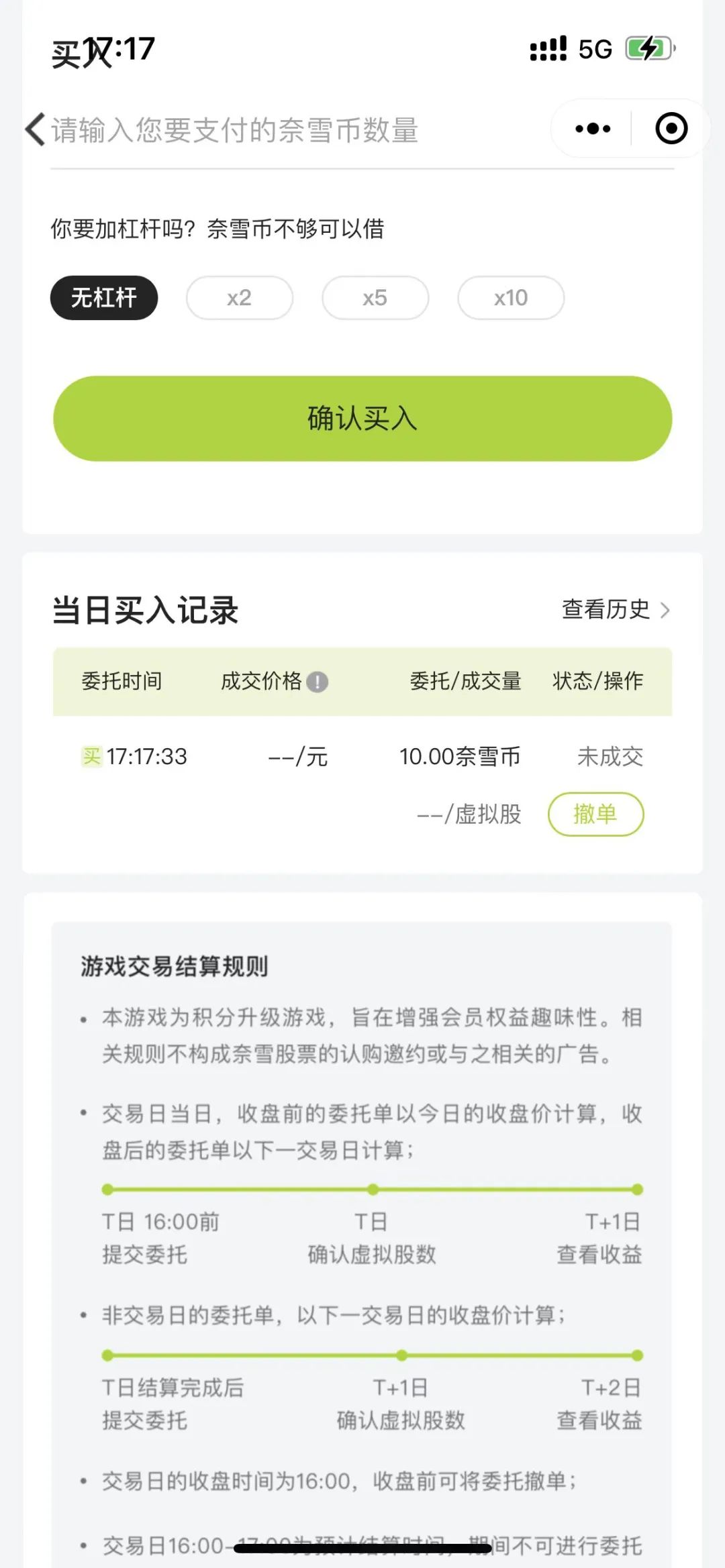725x1568 pixels.
Task: Close the mini program with the circle icon
Action: (671, 129)
